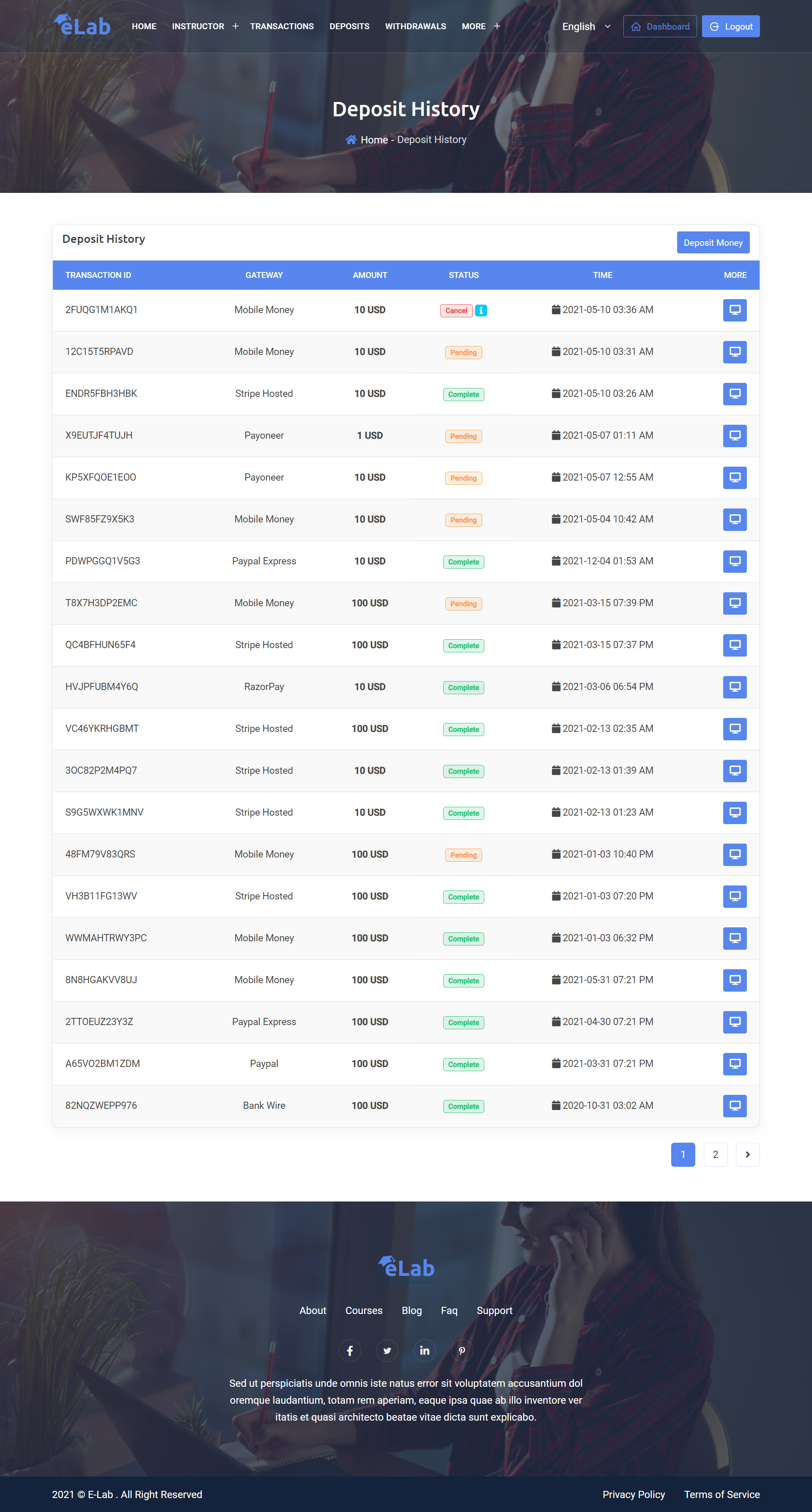Open the Withdrawals nav item
Image resolution: width=812 pixels, height=1512 pixels.
coord(415,26)
